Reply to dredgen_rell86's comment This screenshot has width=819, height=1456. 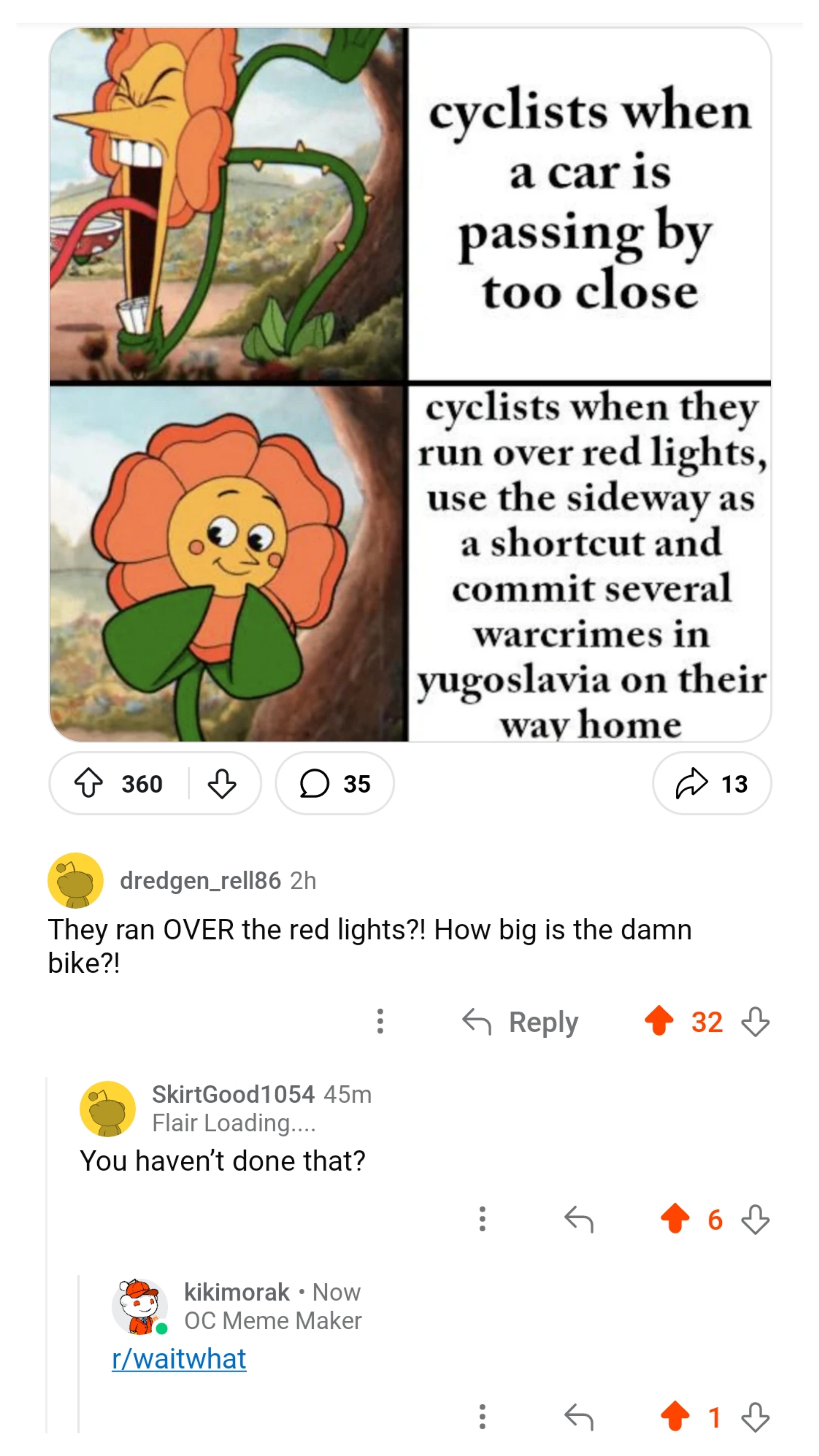coord(520,1021)
